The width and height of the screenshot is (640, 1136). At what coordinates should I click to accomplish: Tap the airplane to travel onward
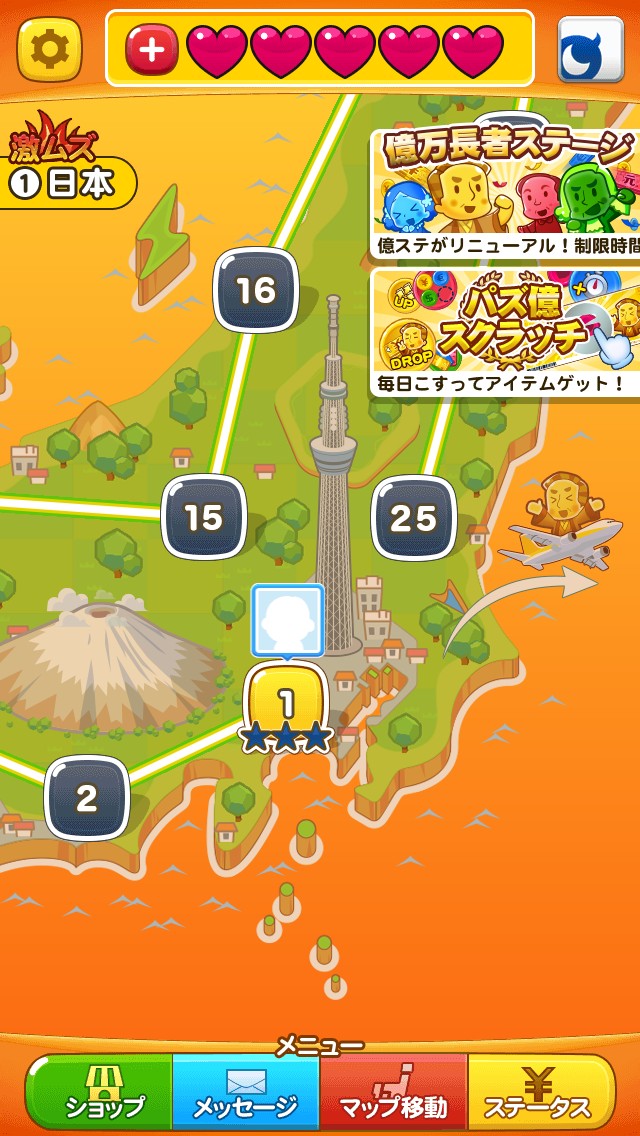coord(558,535)
